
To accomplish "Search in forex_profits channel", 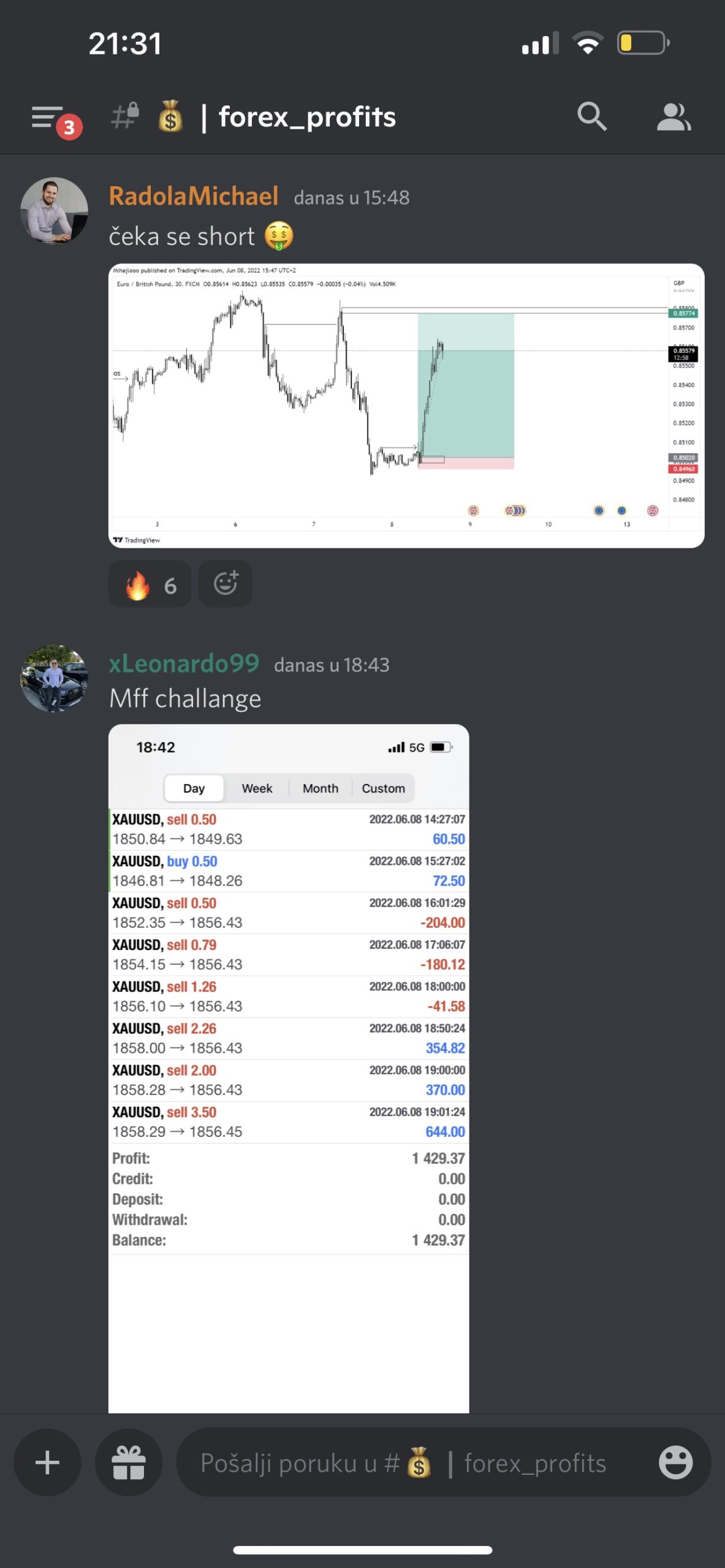I will [x=591, y=116].
